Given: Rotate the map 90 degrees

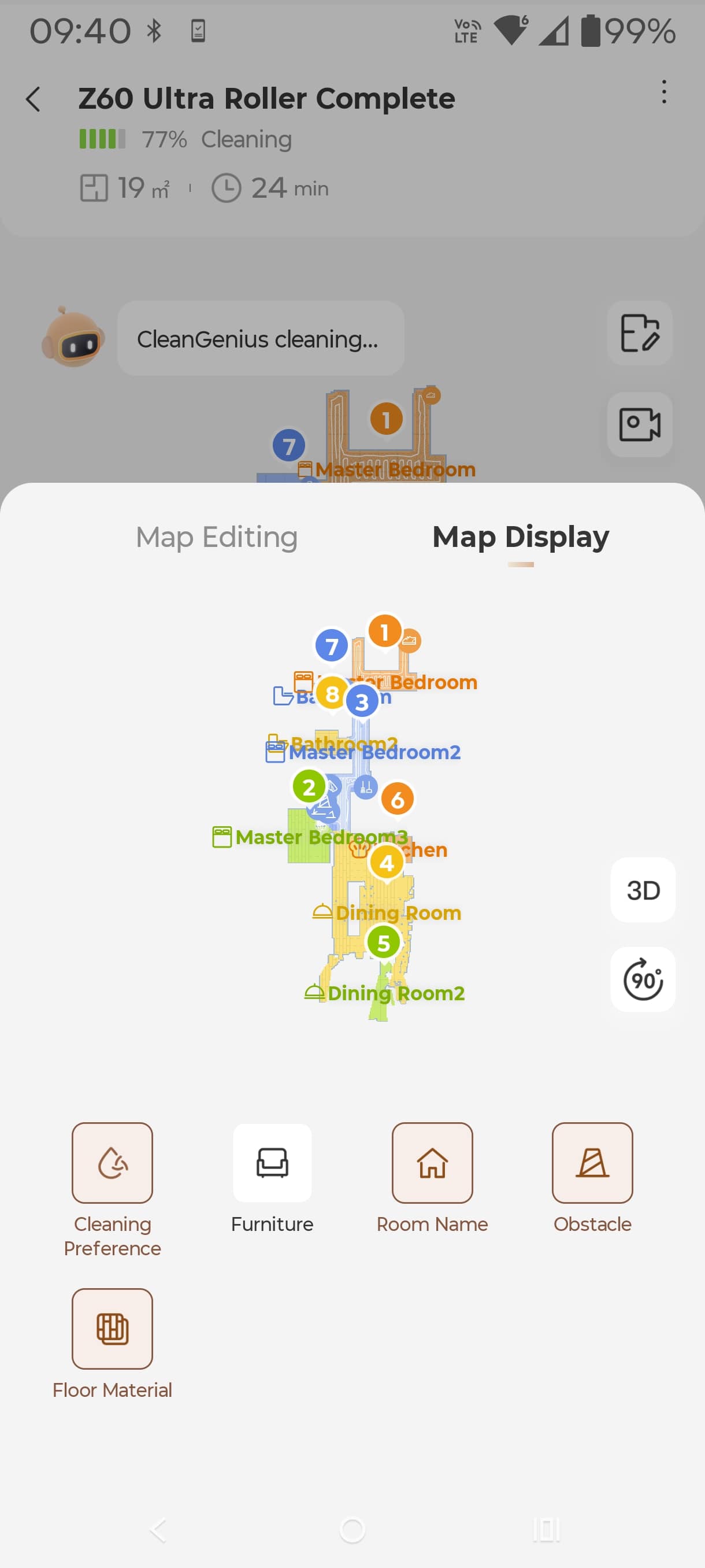Looking at the screenshot, I should point(643,979).
